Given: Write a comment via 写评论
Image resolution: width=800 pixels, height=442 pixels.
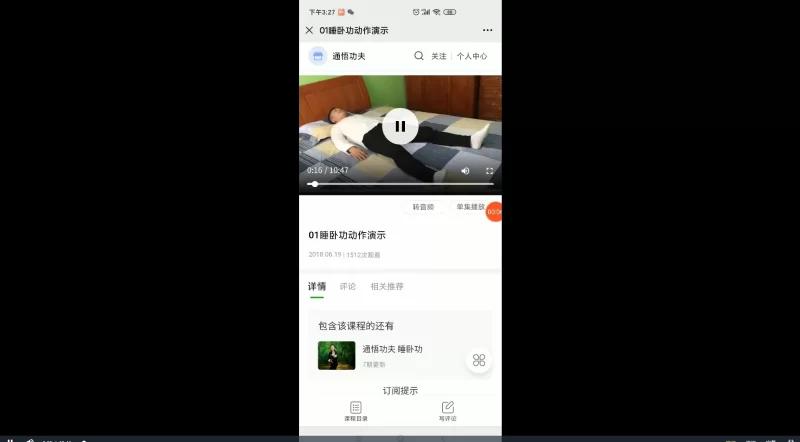Looking at the screenshot, I should coord(447,411).
